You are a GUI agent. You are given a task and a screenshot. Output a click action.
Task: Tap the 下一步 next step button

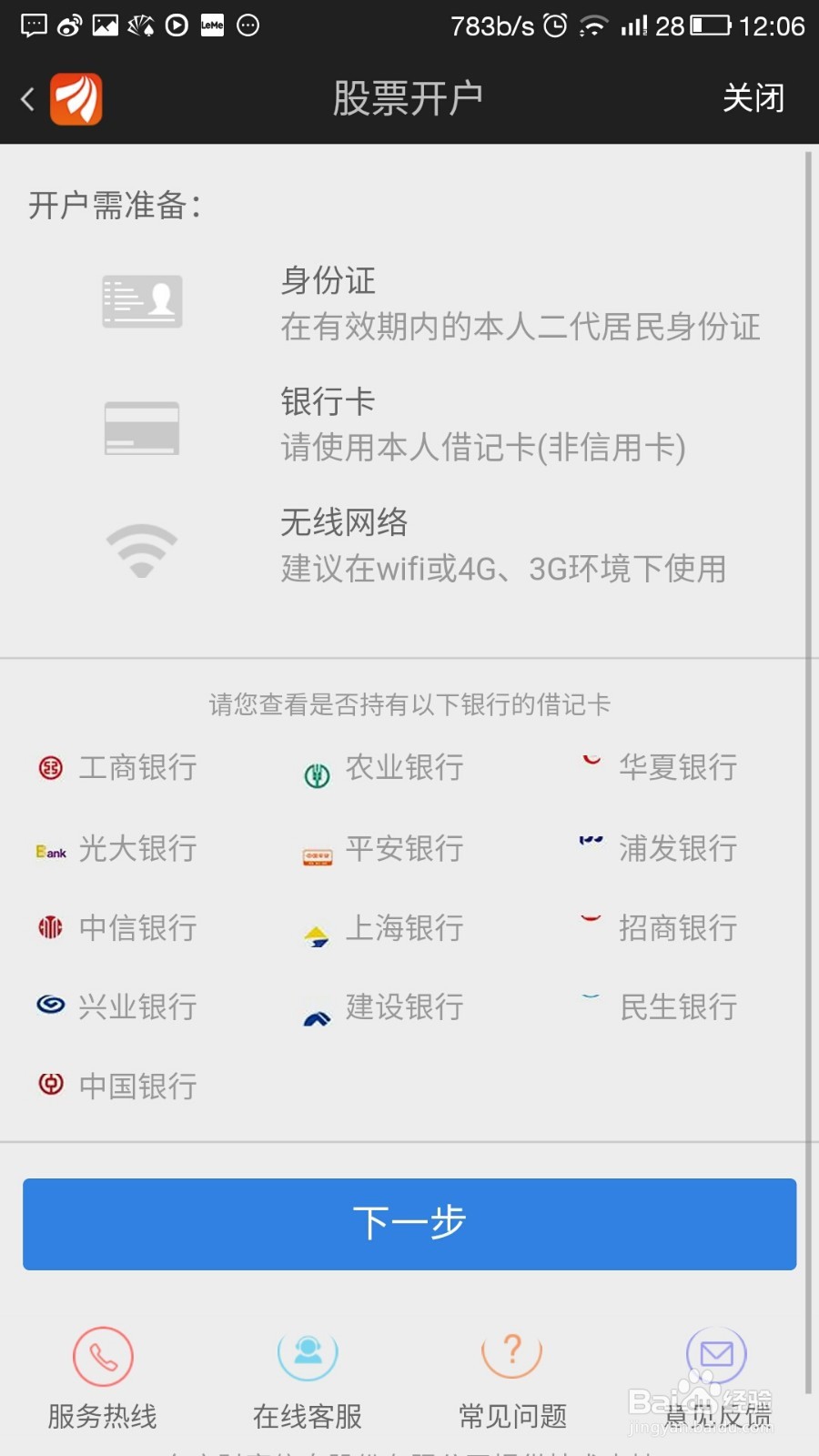409,1223
